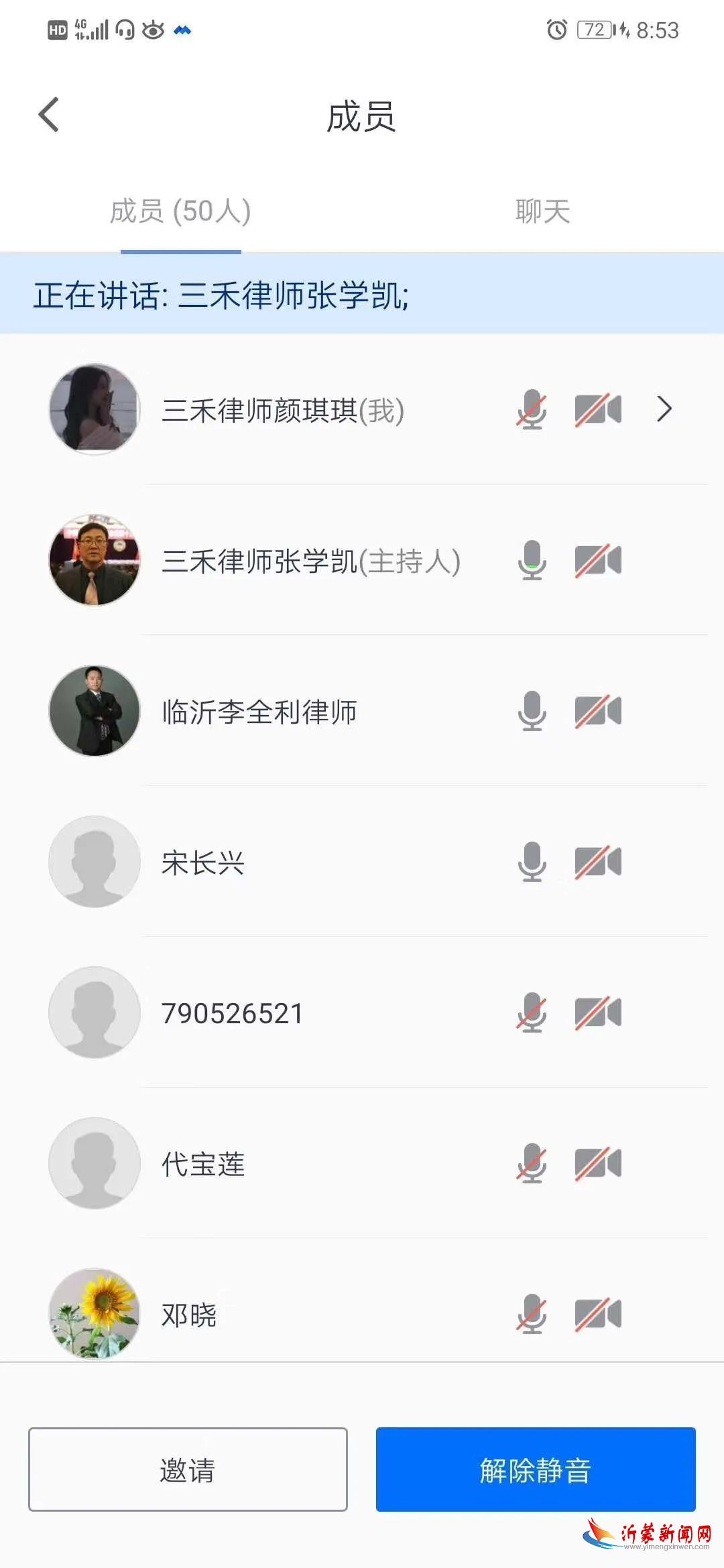Open member 宋长兴 in the list
This screenshot has width=724, height=1568.
coord(203,862)
